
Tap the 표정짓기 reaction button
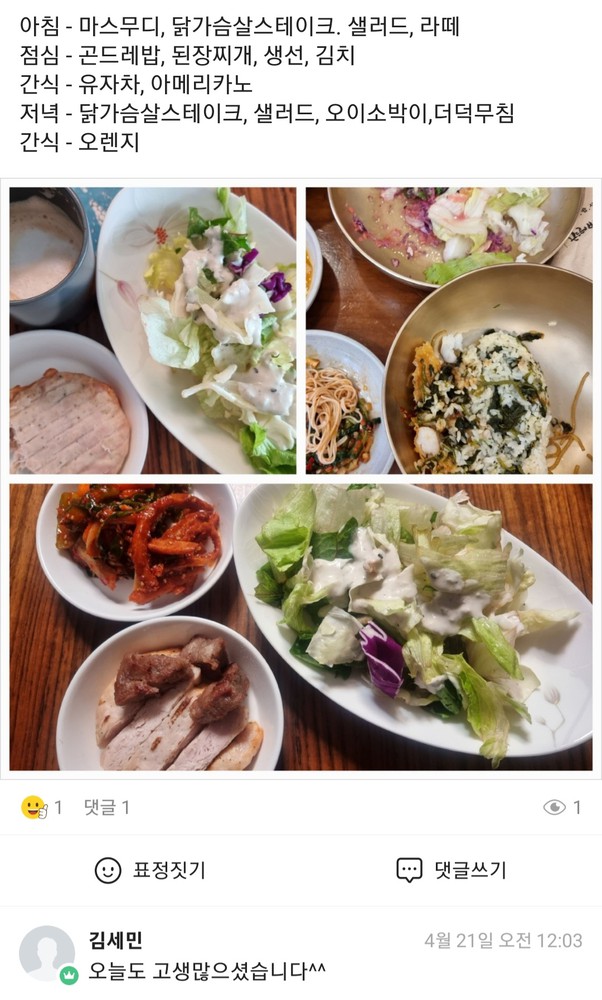(x=150, y=870)
